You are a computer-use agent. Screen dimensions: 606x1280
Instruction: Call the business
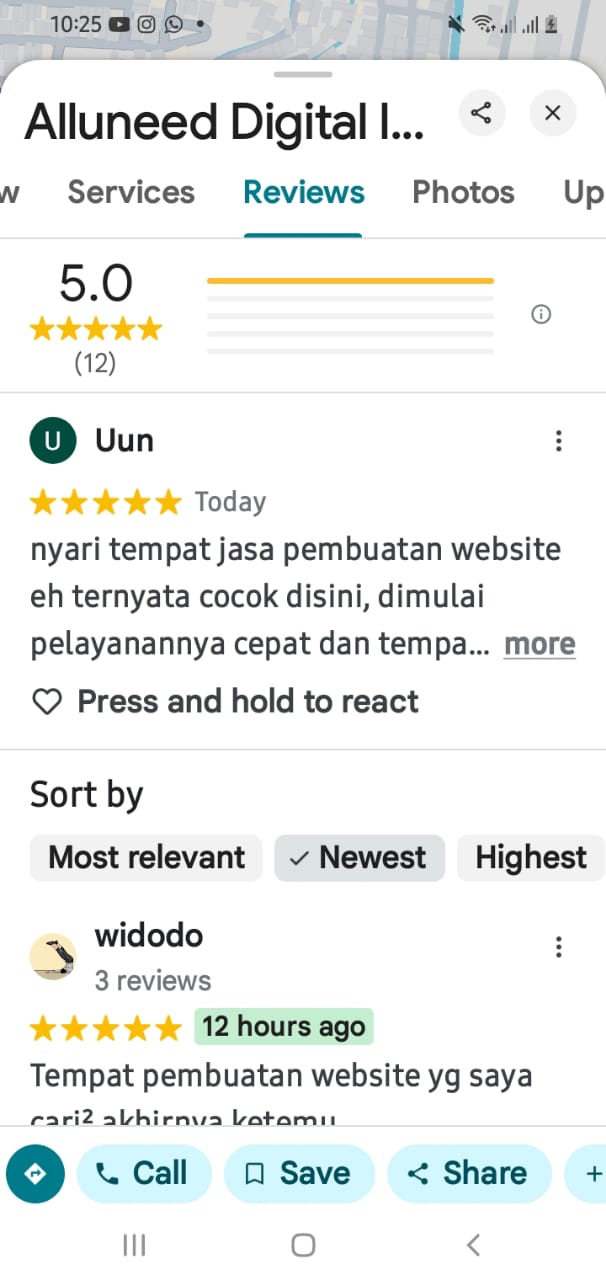point(144,1173)
